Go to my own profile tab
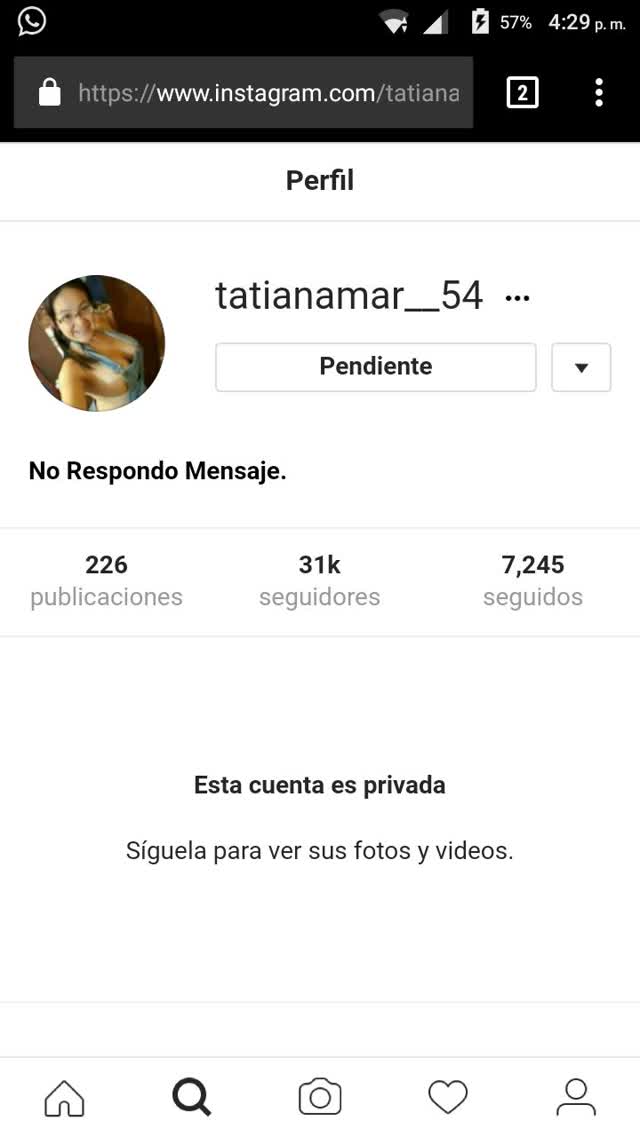 (575, 1097)
